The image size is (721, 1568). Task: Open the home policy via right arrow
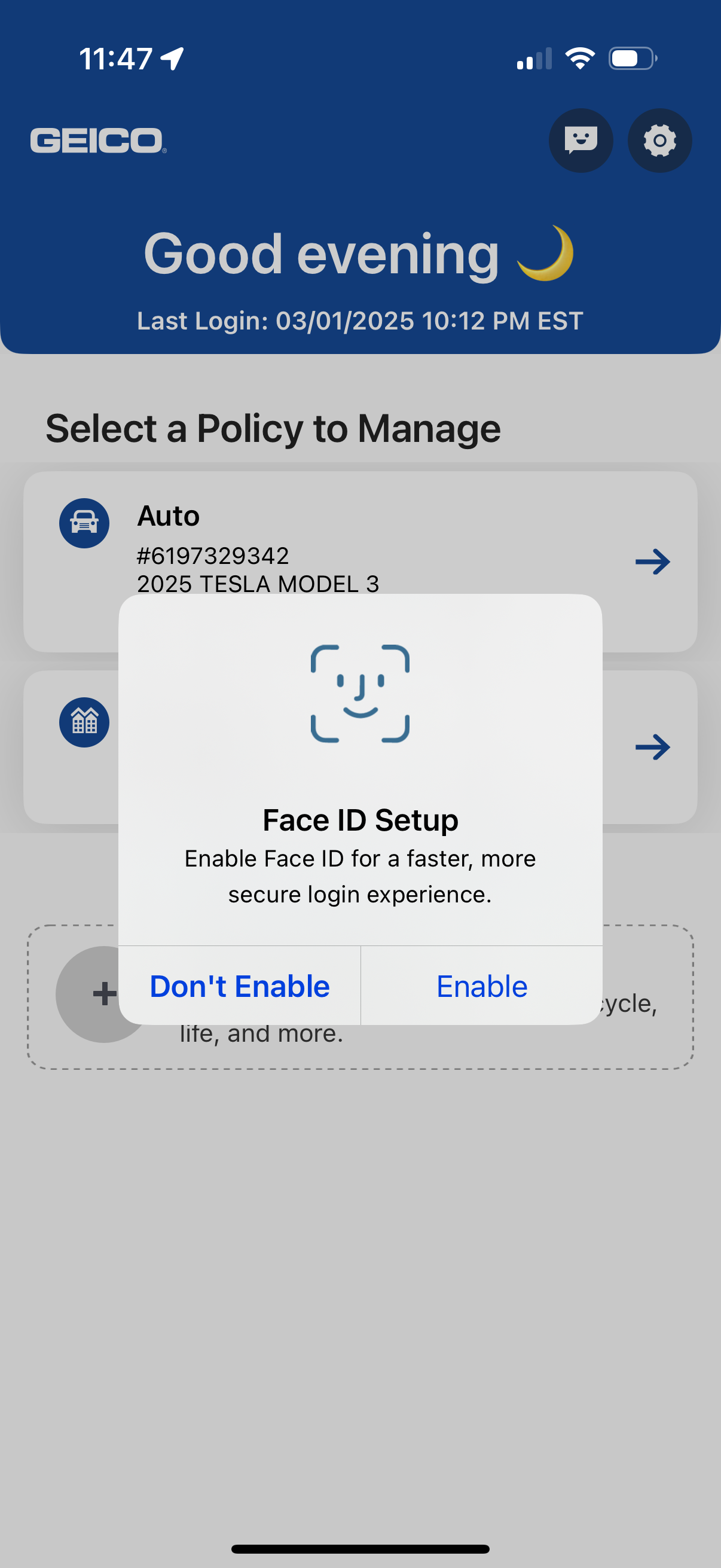(653, 747)
